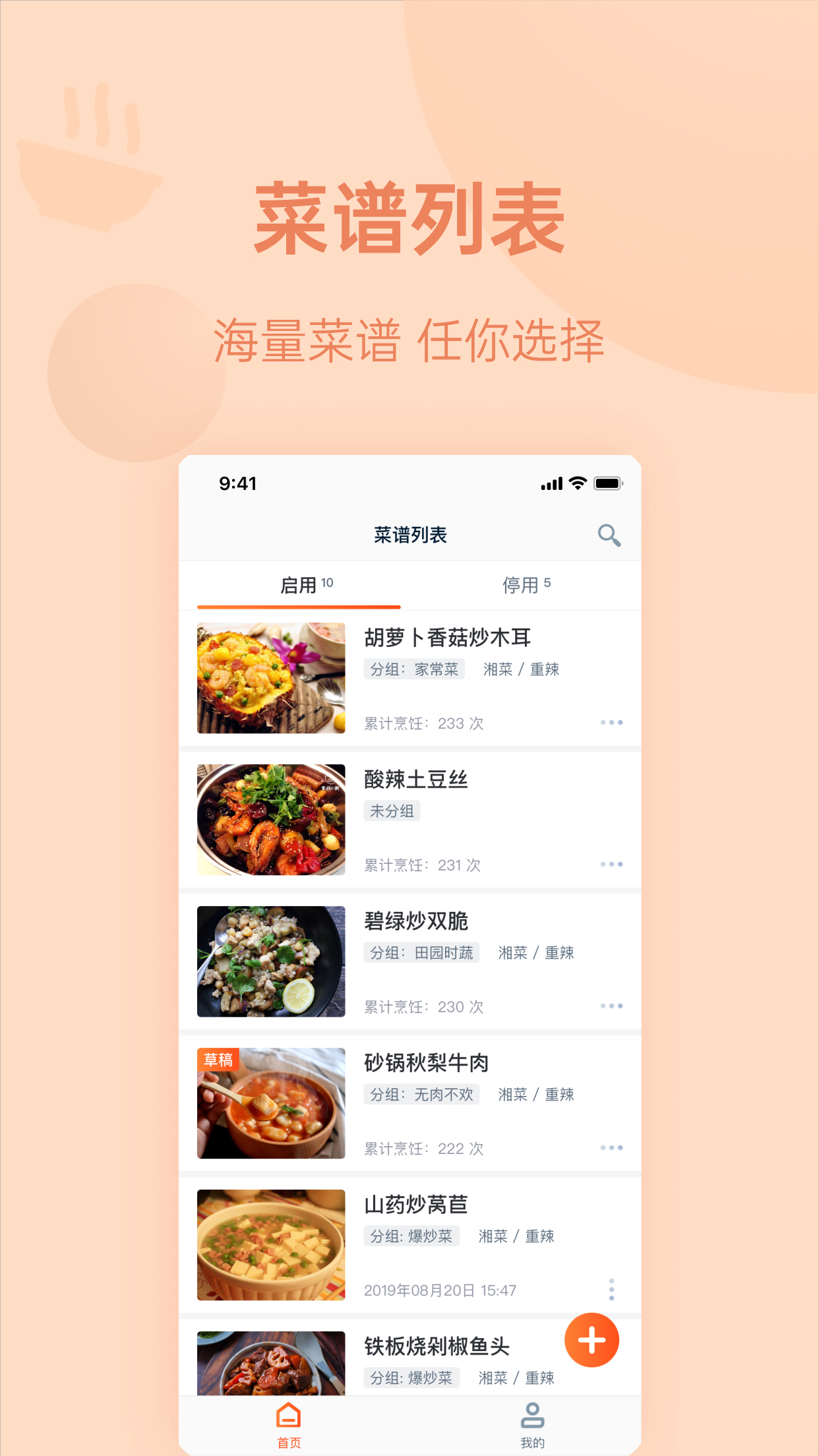
Task: Tap the 分组: 家常菜 tag on 胡萝卜香菇炒木耳
Action: tap(414, 669)
